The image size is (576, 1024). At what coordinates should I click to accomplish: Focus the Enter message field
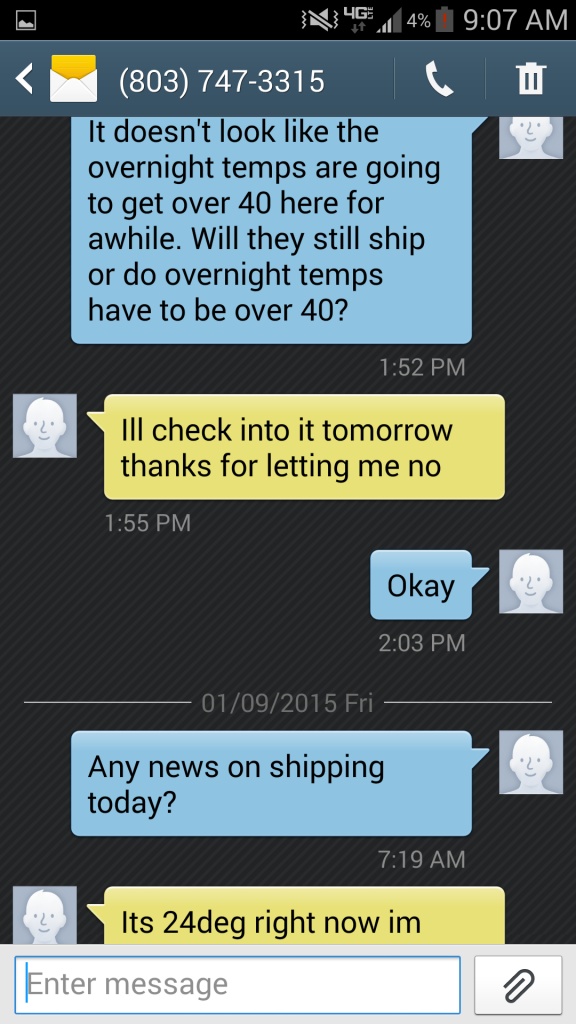pos(238,985)
